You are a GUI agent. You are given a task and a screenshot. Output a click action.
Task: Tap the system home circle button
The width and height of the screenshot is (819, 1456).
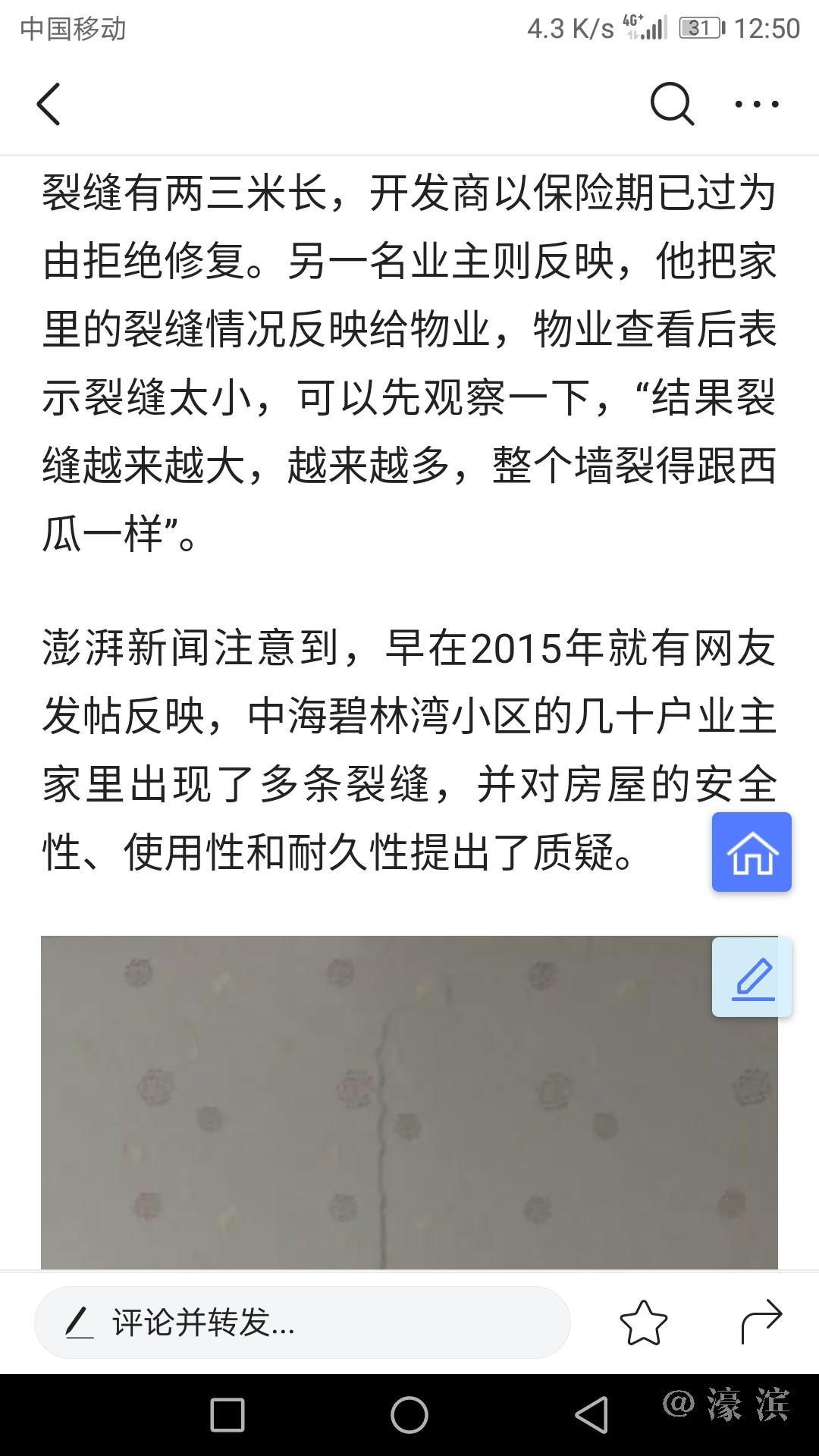click(x=409, y=1415)
